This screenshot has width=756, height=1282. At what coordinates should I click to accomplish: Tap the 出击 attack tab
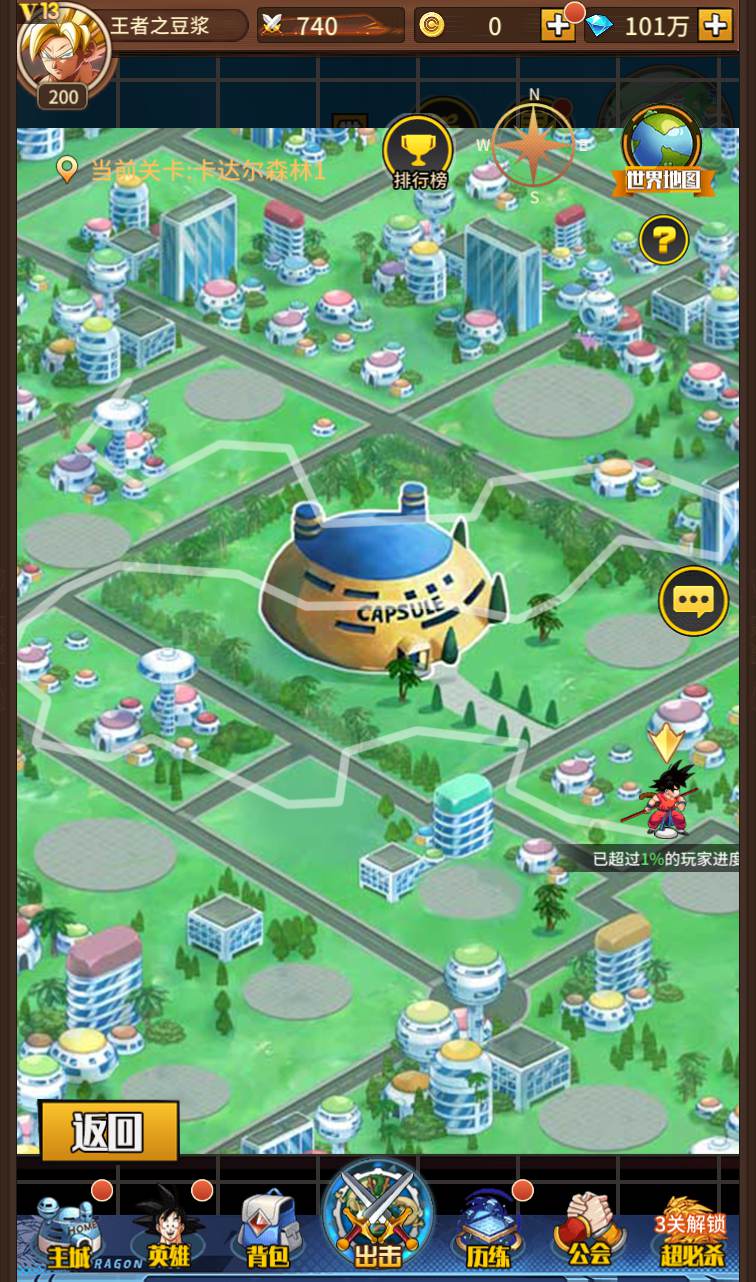click(x=377, y=1220)
